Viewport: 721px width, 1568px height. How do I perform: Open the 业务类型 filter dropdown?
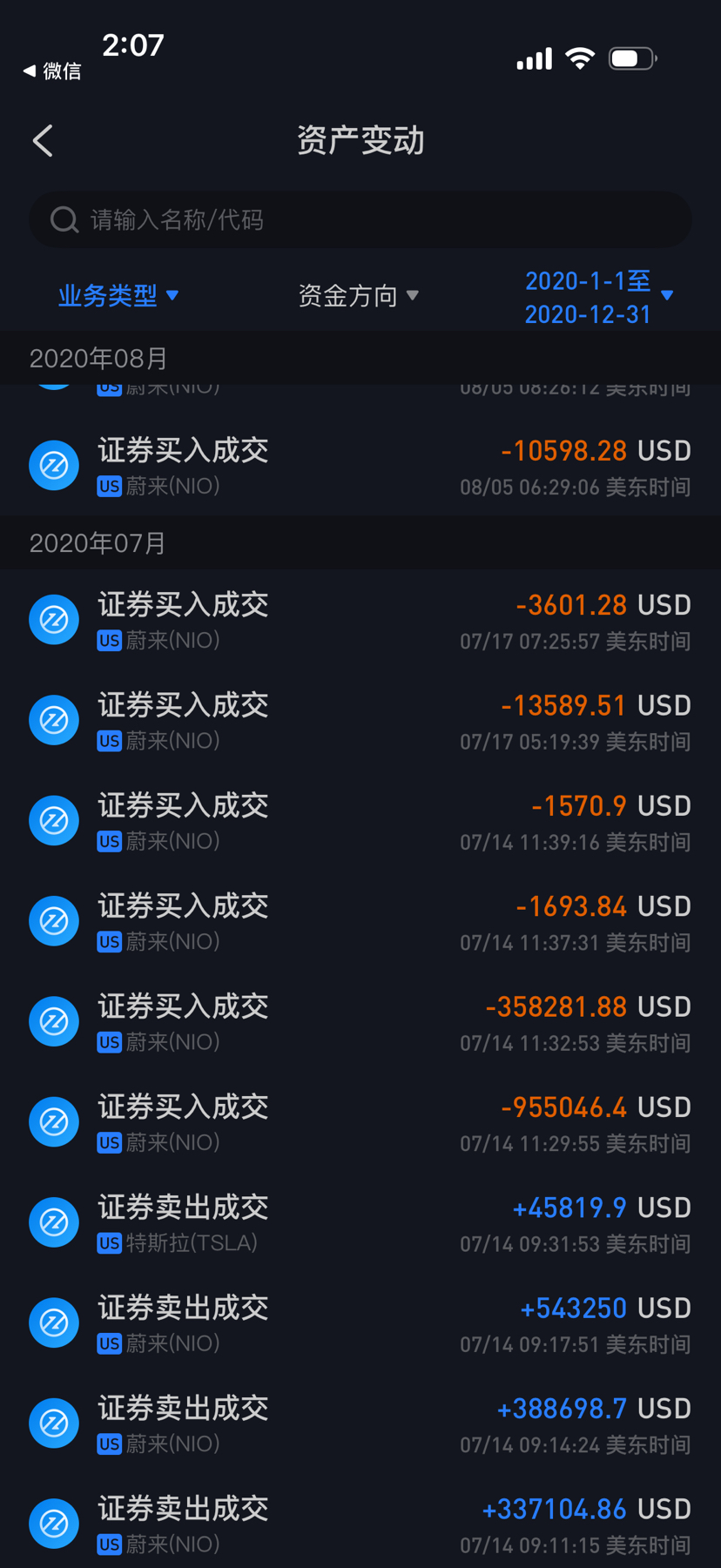tap(118, 296)
